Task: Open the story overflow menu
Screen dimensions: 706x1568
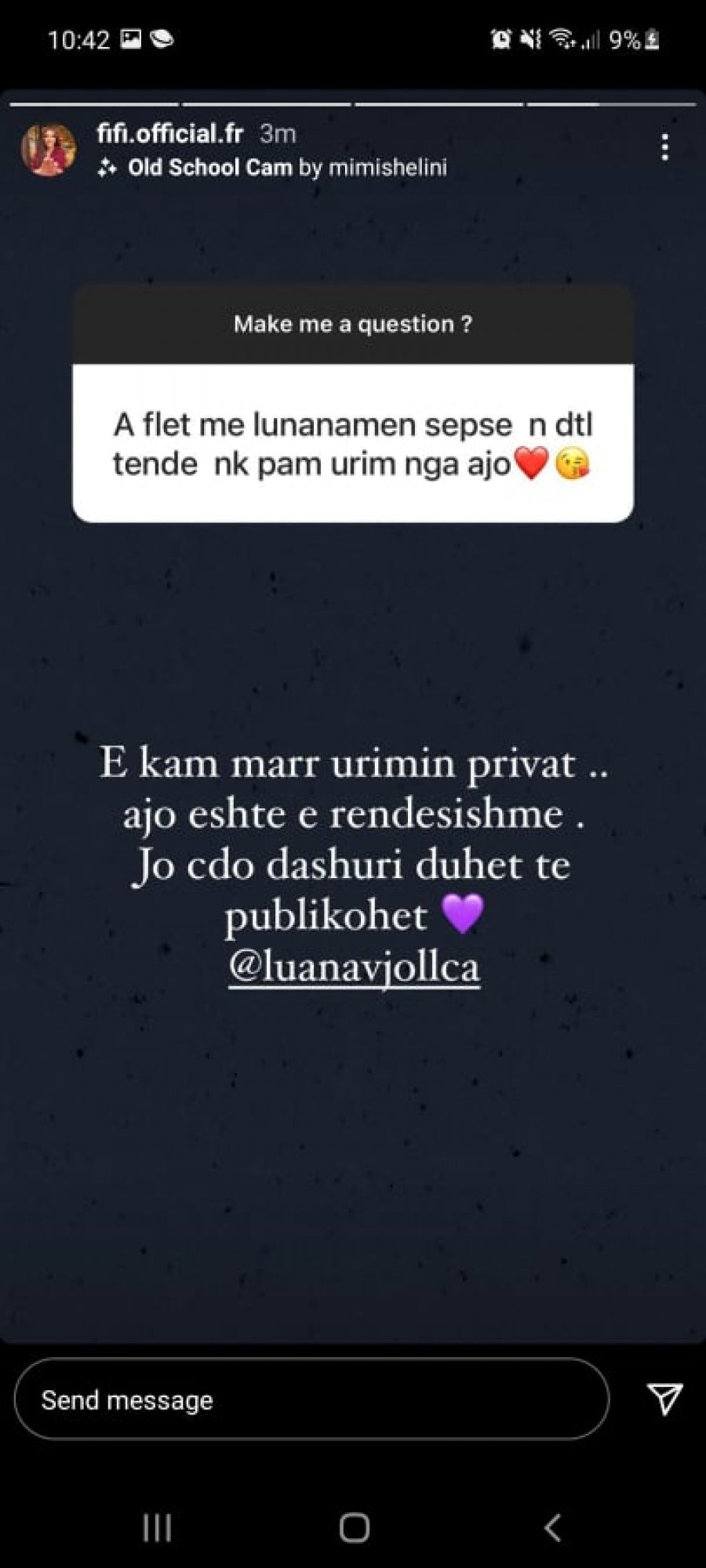Action: pos(664,147)
